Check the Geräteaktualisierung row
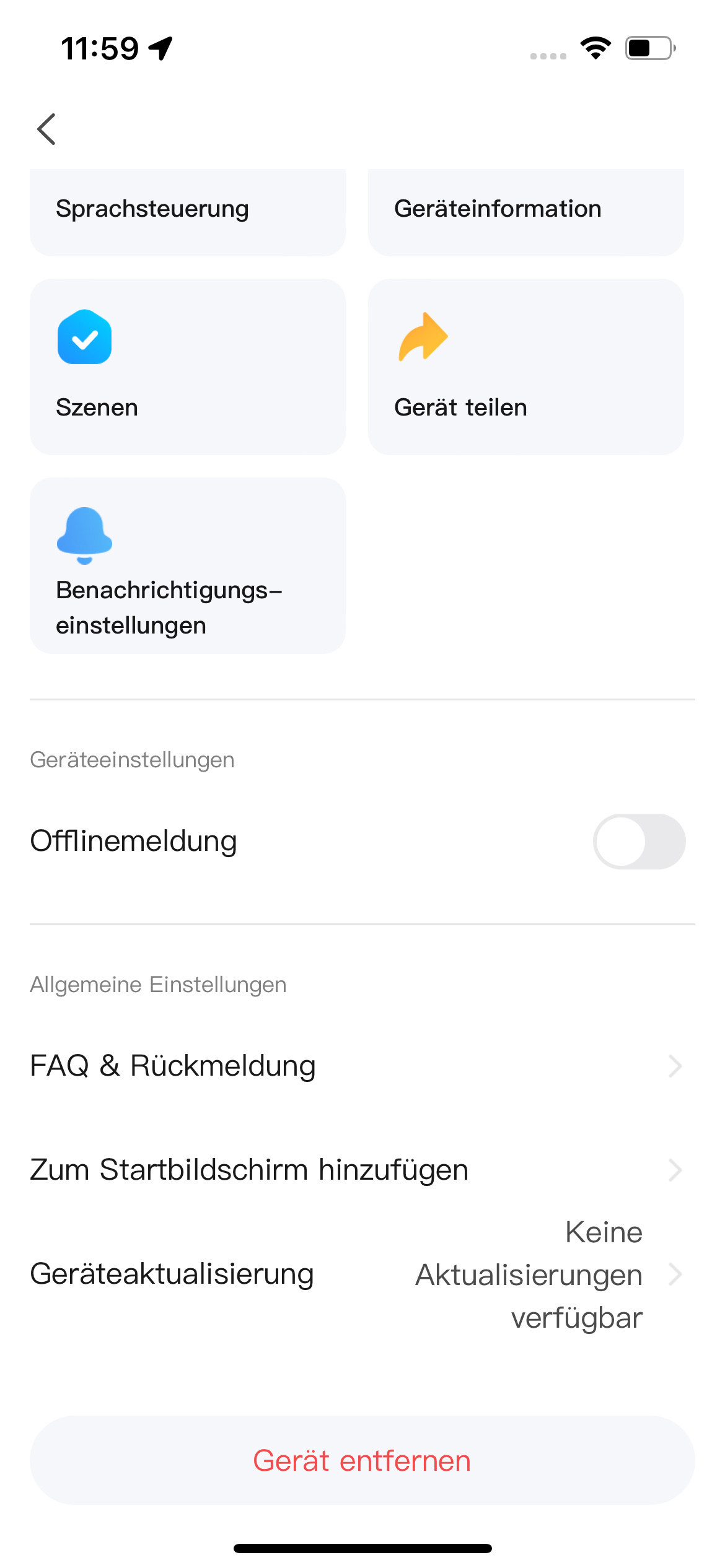 pos(362,1274)
